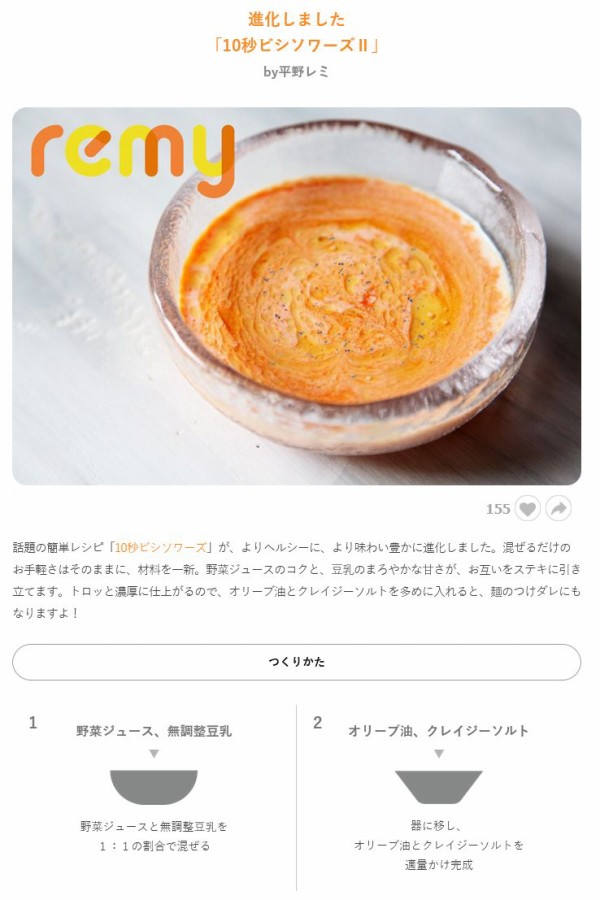Tap the つくりかた button

296,662
